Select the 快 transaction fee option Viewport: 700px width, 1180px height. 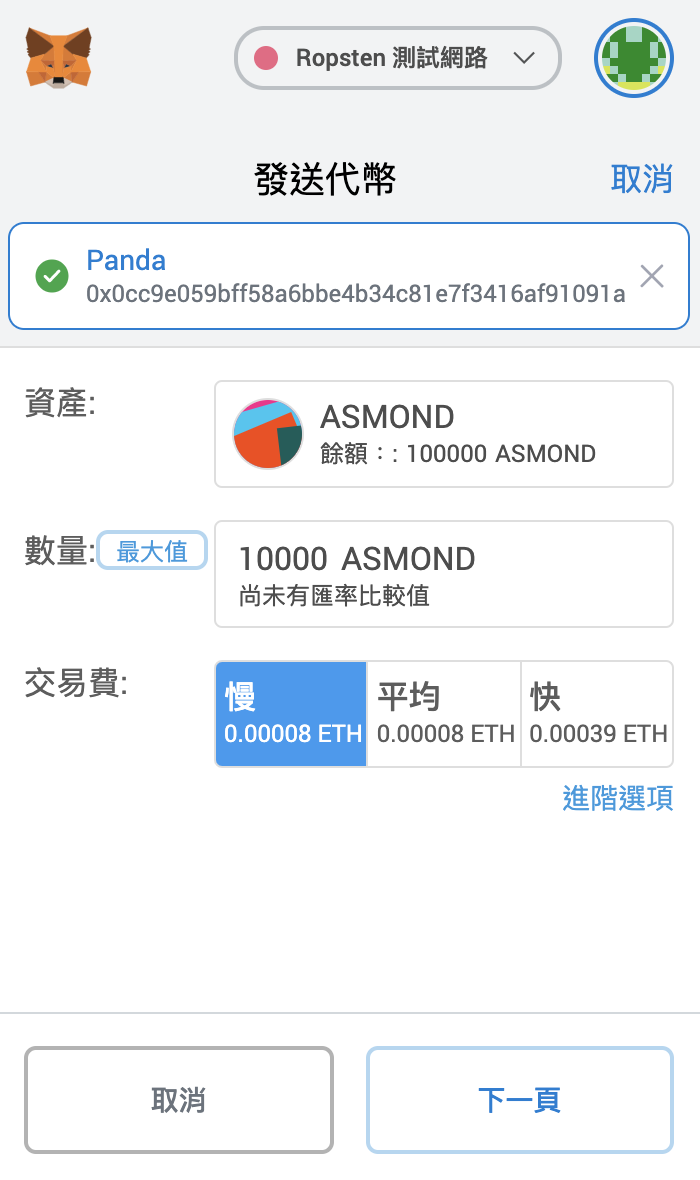[x=597, y=714]
